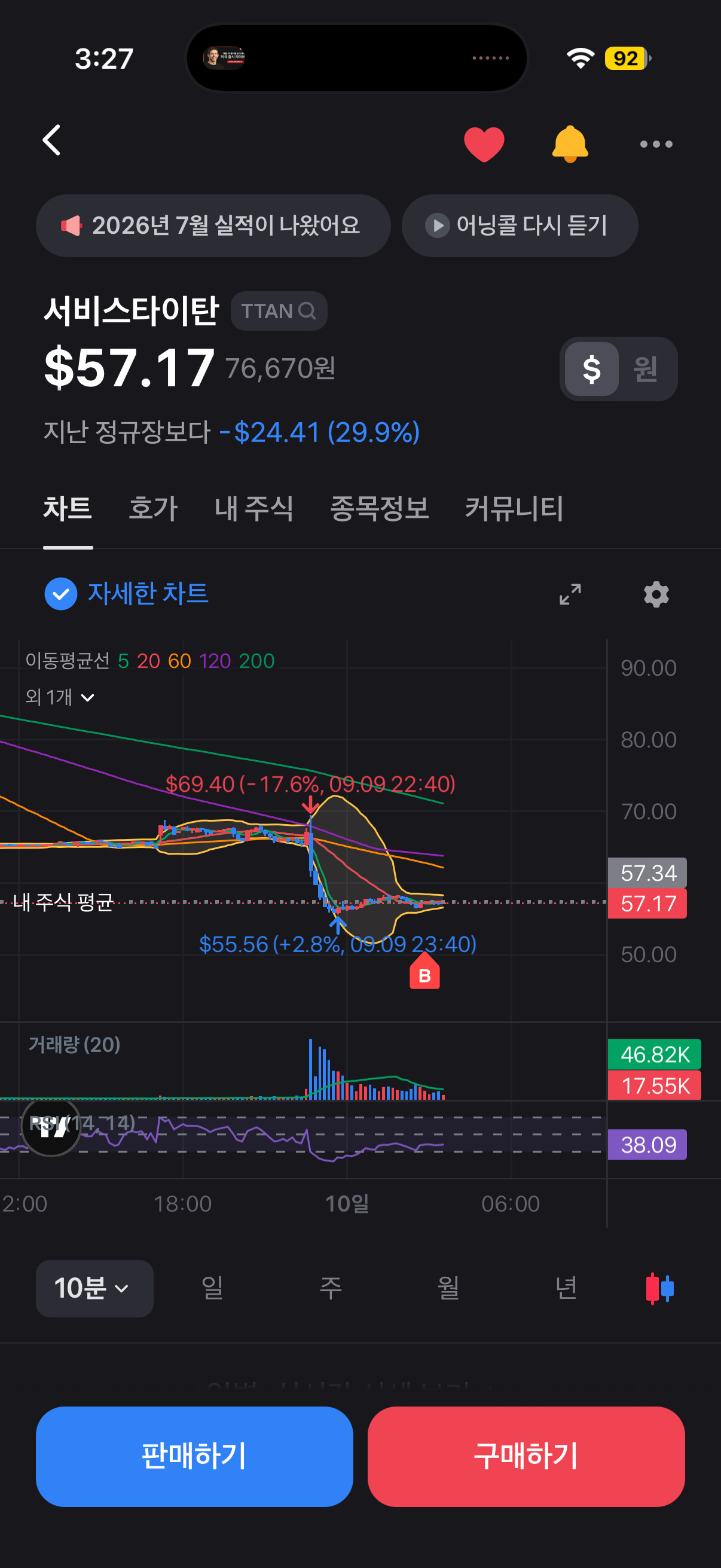Expand the chart to full screen
Screen dimensions: 721x1568
pyautogui.click(x=570, y=594)
